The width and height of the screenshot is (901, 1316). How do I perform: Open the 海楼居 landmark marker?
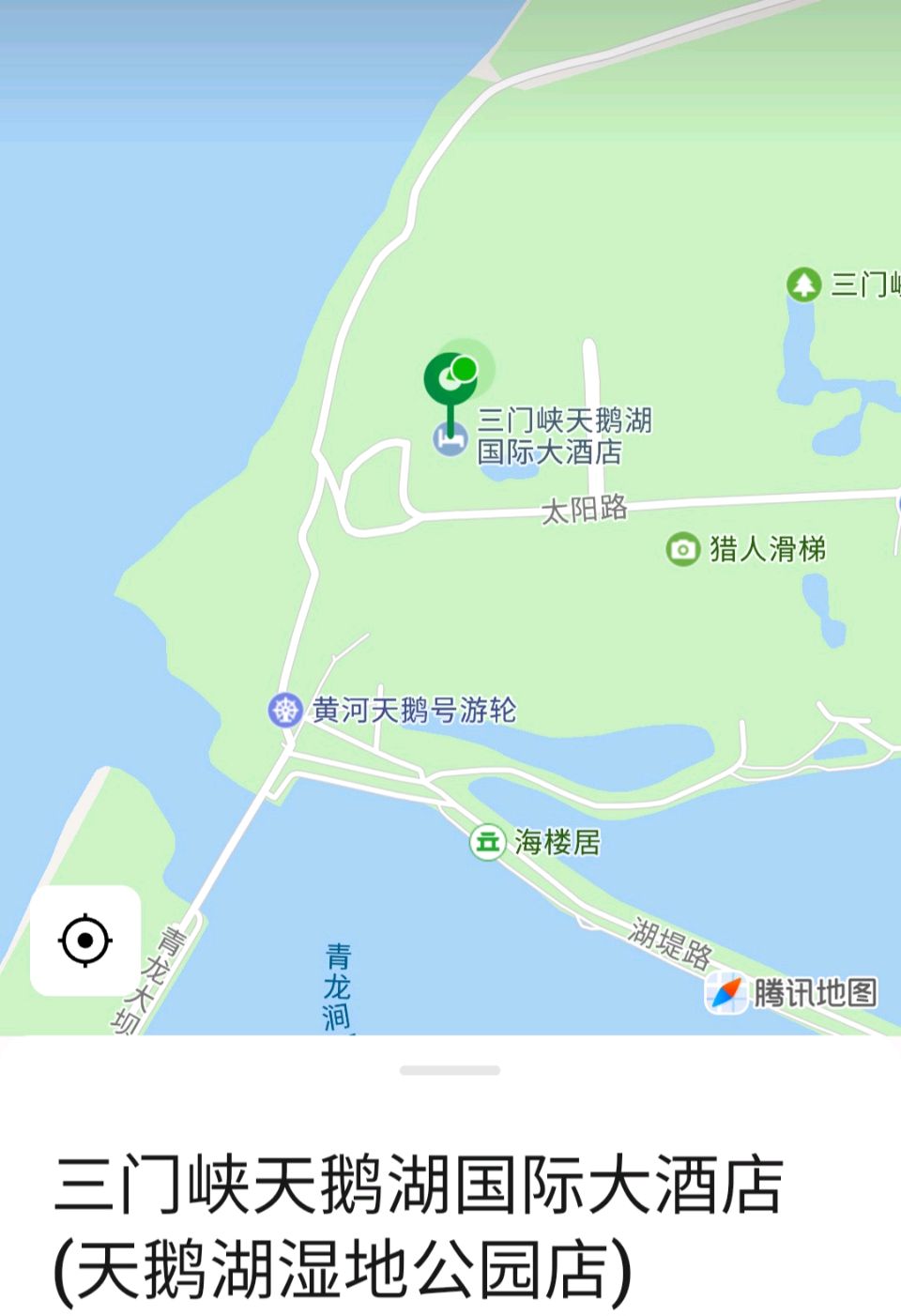click(487, 842)
